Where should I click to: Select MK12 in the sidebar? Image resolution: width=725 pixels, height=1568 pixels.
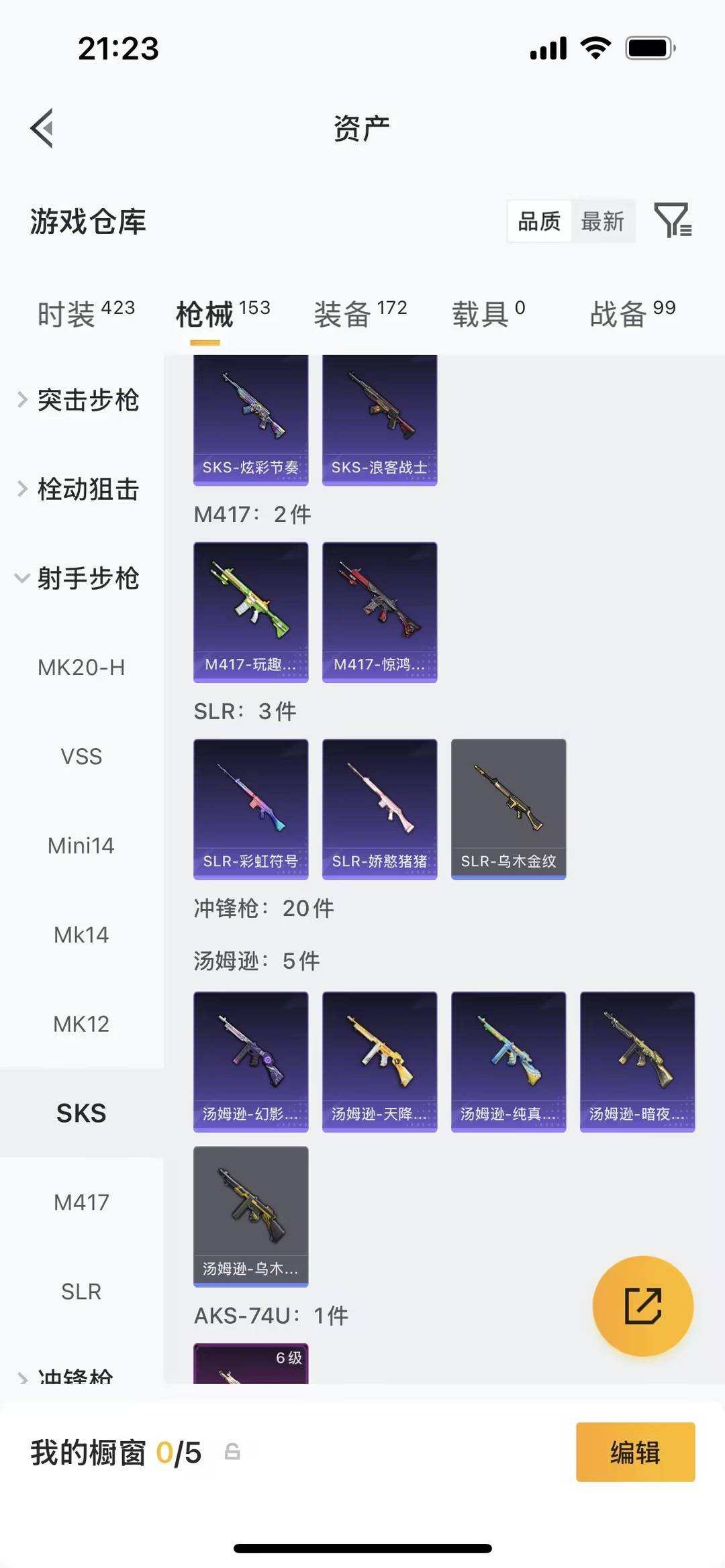82,1023
